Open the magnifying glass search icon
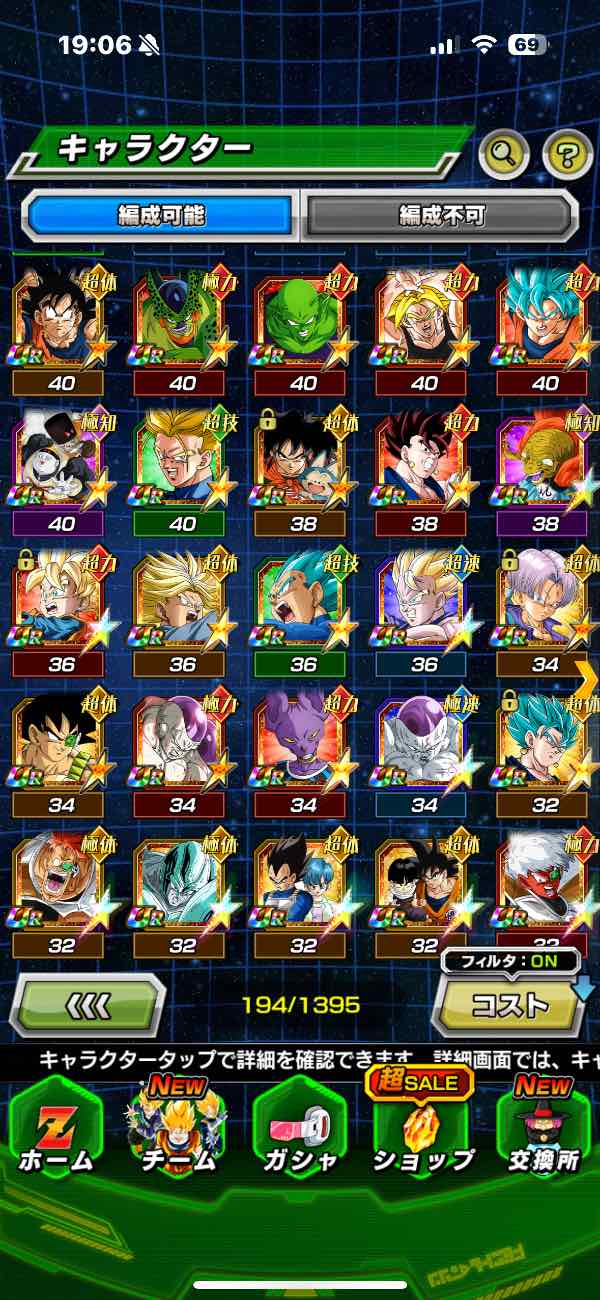The width and height of the screenshot is (600, 1300). pos(505,153)
